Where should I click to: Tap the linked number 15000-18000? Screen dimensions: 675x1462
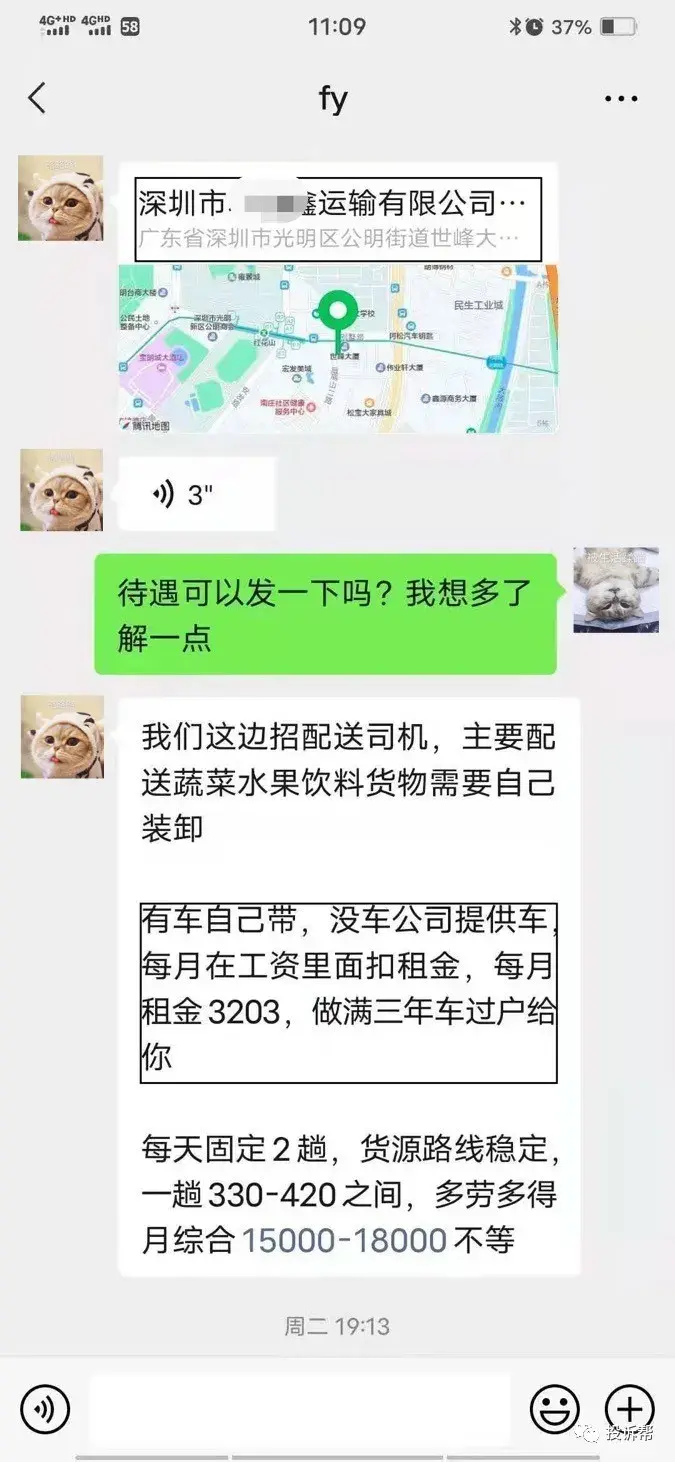click(344, 1240)
